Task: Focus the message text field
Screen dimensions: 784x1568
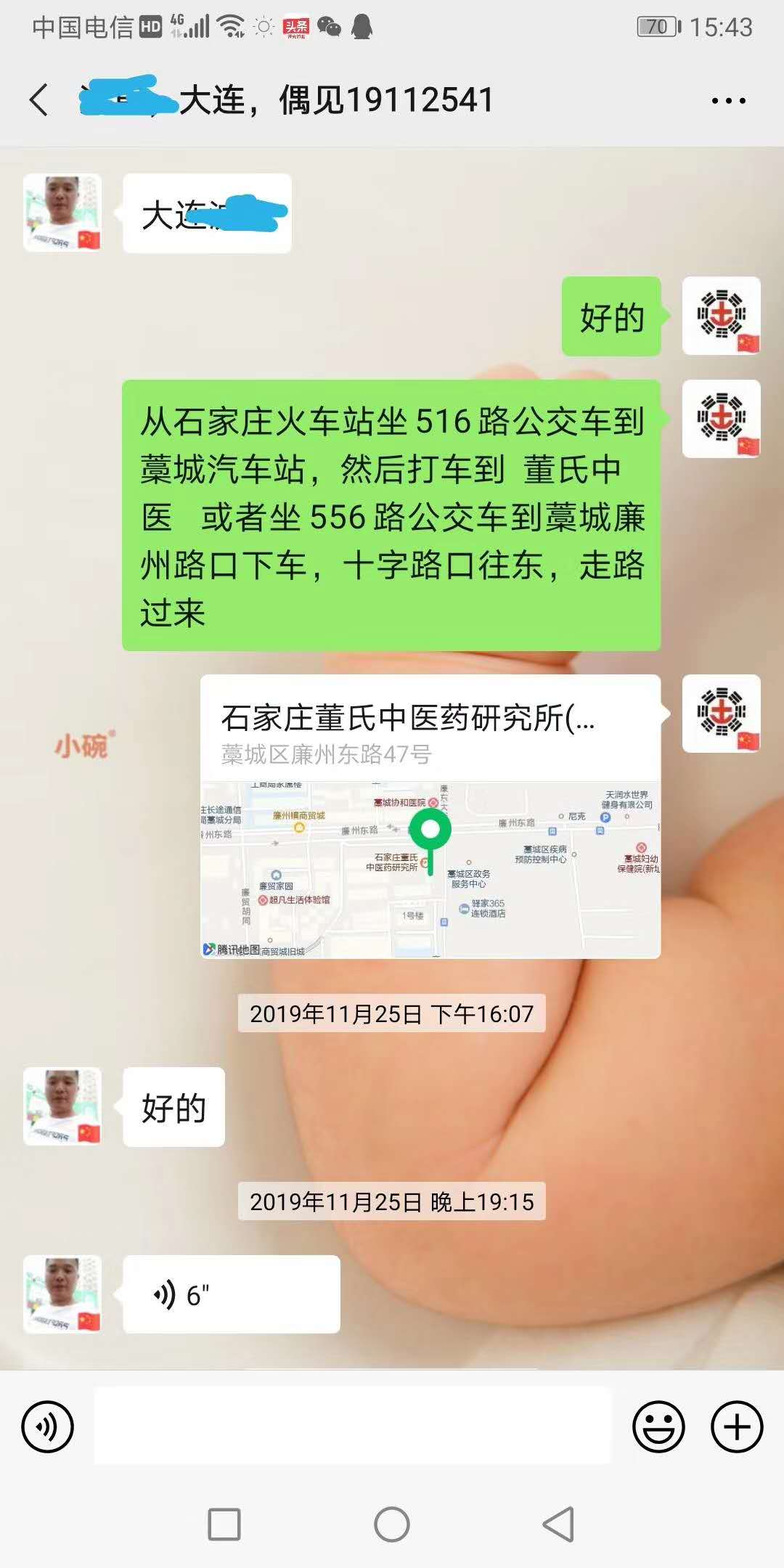Action: pos(353,1426)
